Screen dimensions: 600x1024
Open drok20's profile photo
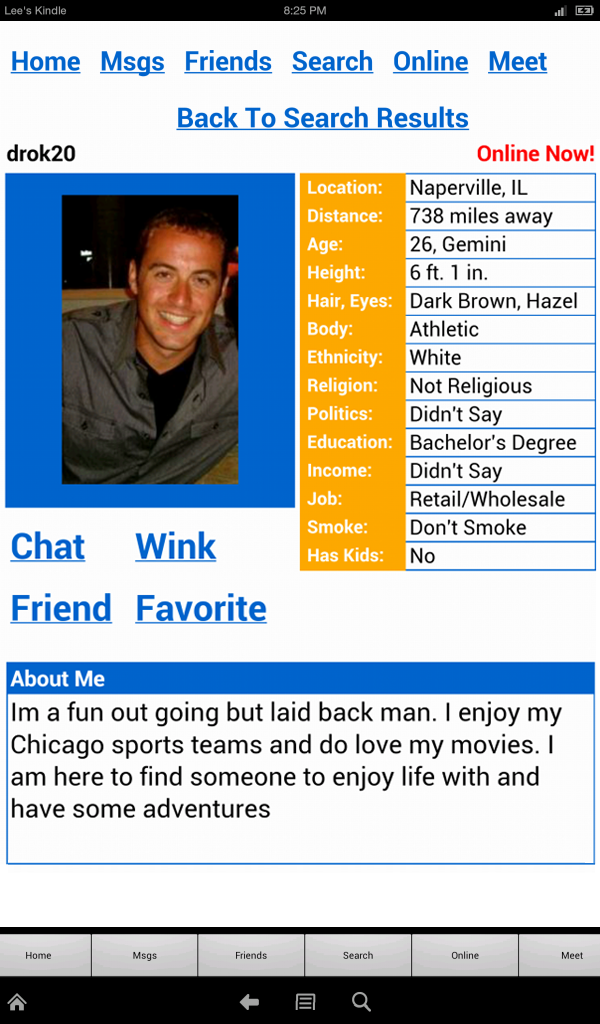(x=150, y=339)
